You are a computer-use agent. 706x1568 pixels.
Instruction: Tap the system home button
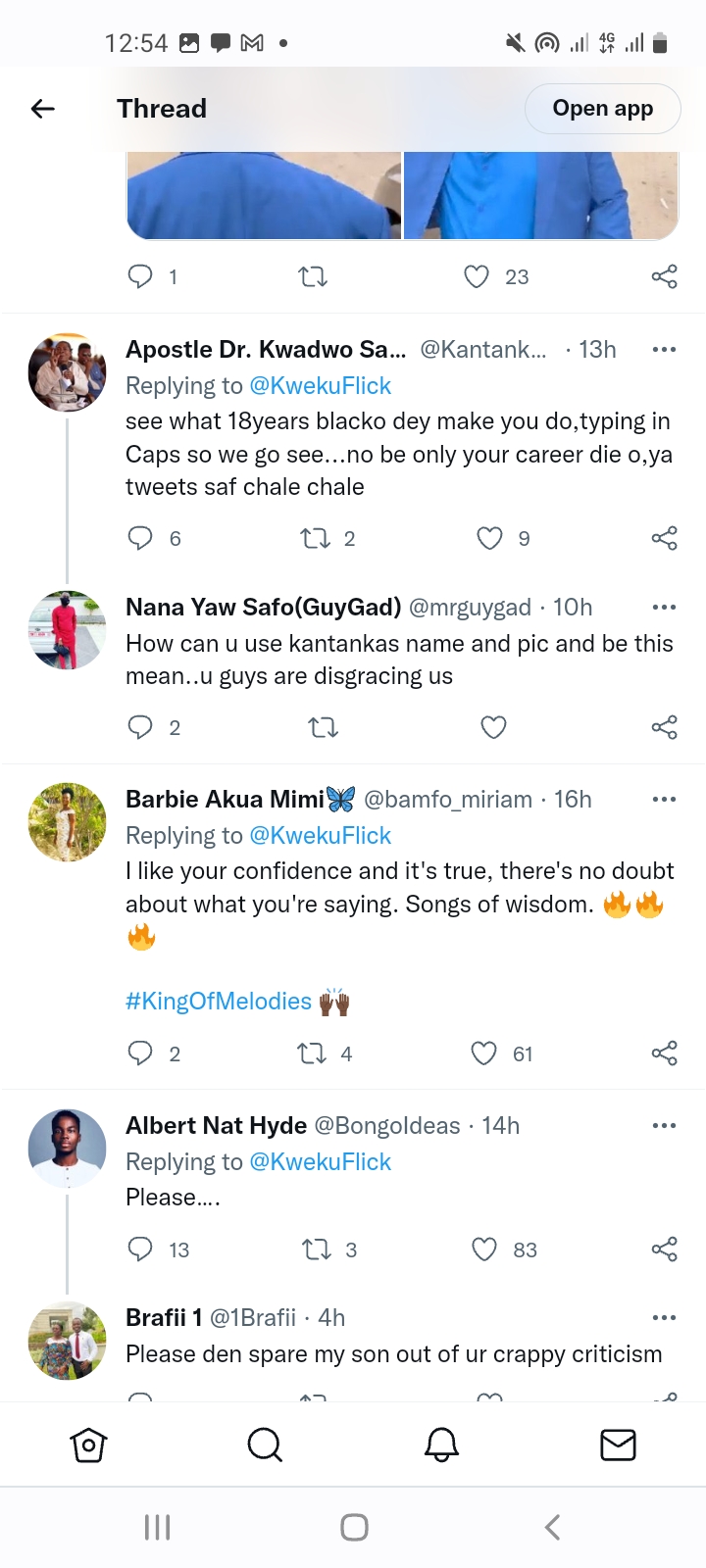[x=354, y=1527]
